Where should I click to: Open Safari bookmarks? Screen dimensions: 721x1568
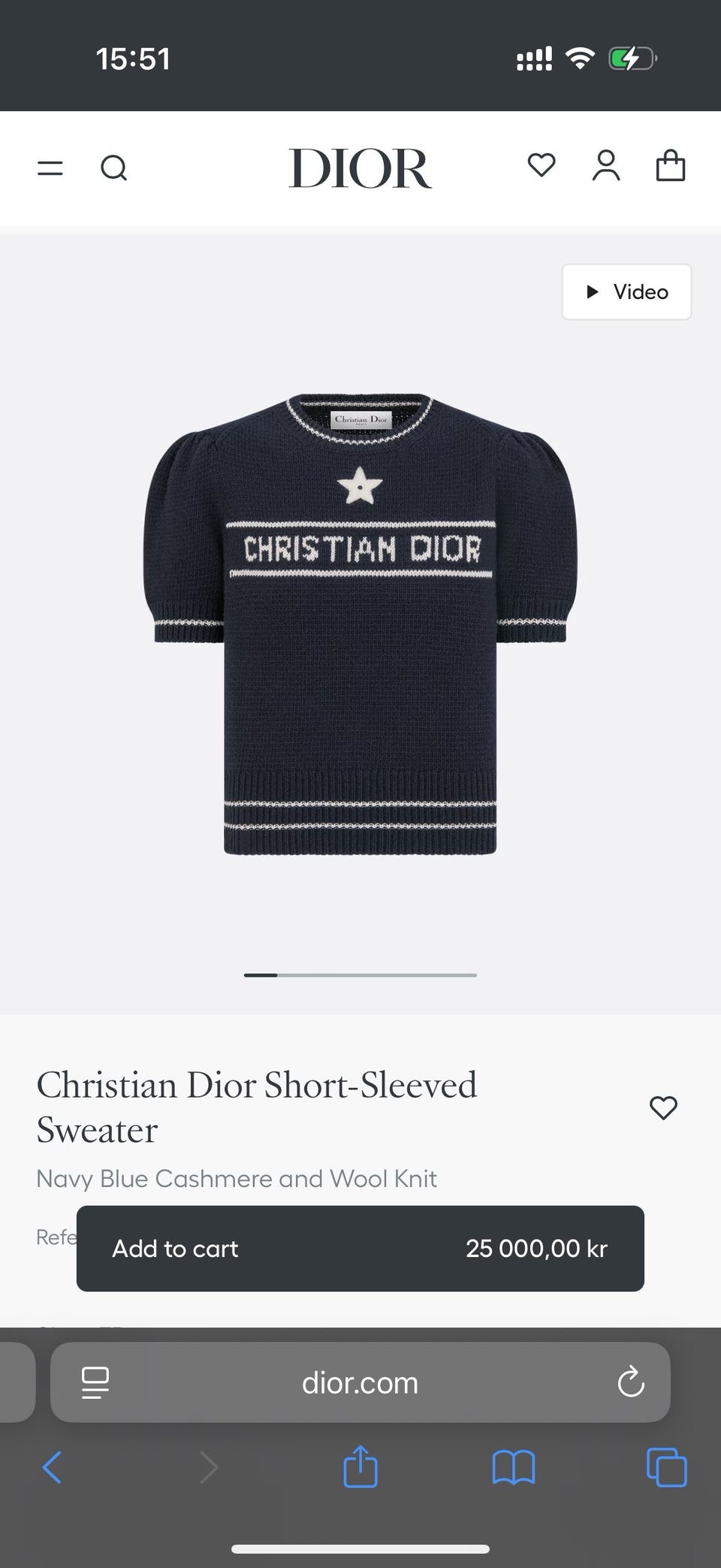click(513, 1467)
